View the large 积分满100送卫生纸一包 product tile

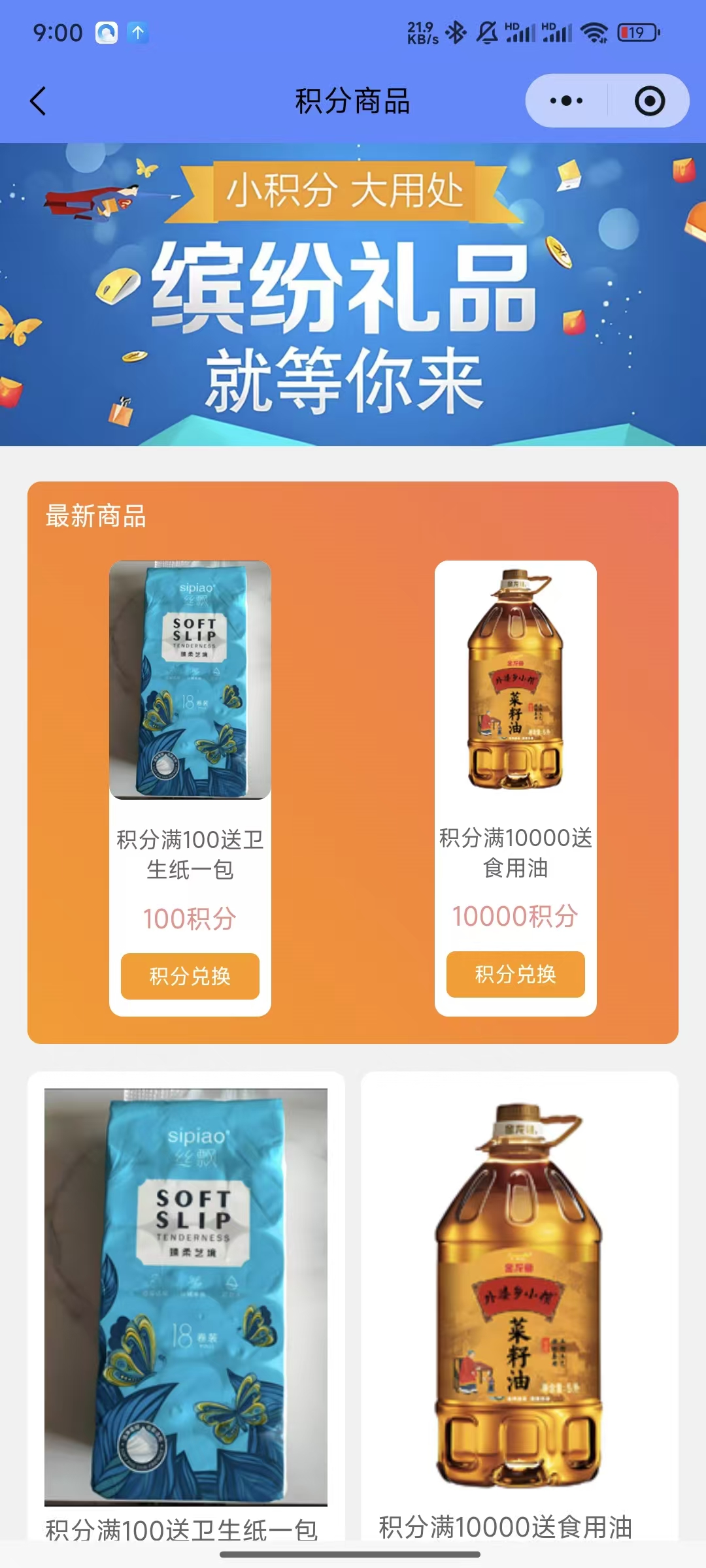(186, 1300)
